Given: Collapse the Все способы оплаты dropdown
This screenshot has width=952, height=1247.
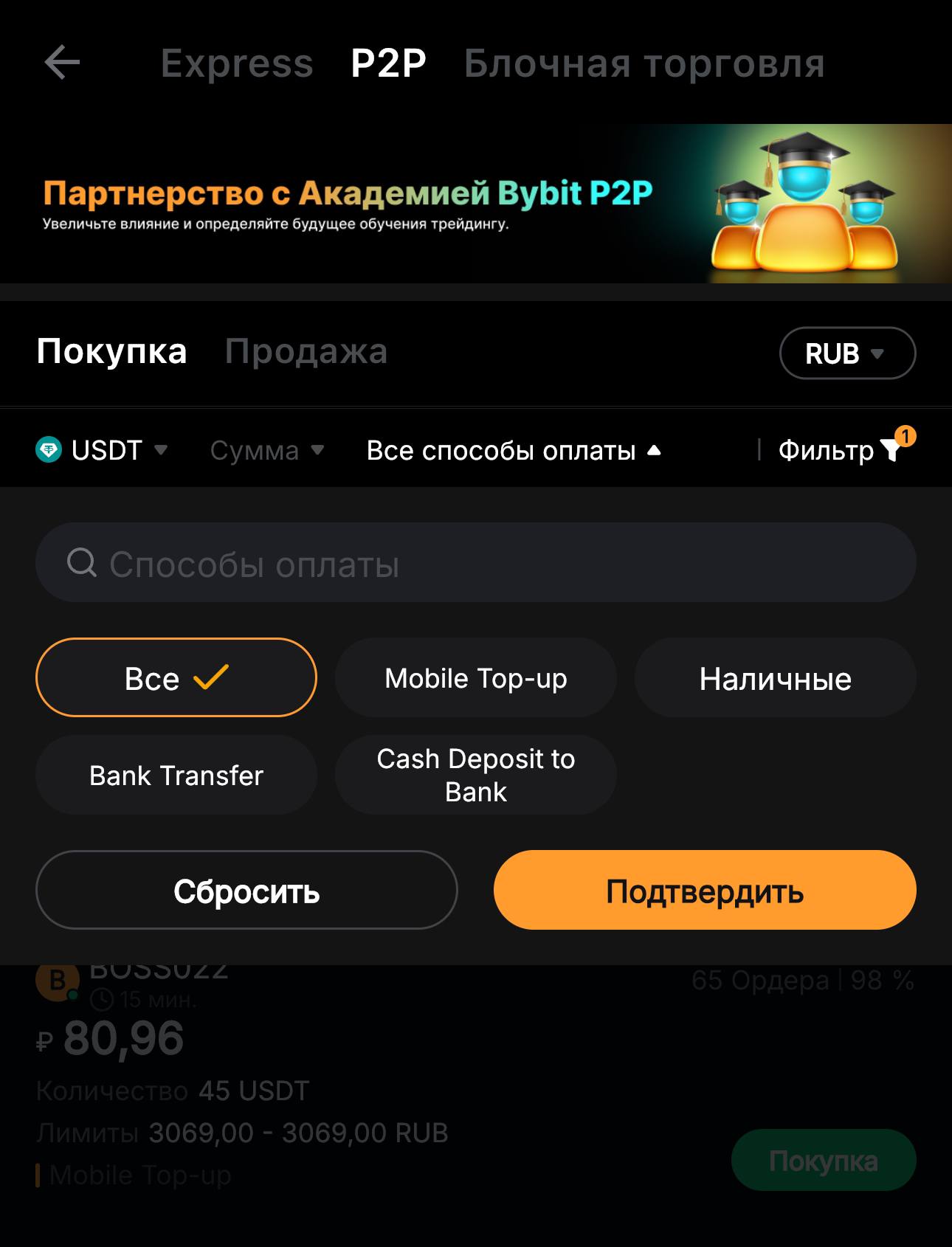Looking at the screenshot, I should pyautogui.click(x=514, y=450).
